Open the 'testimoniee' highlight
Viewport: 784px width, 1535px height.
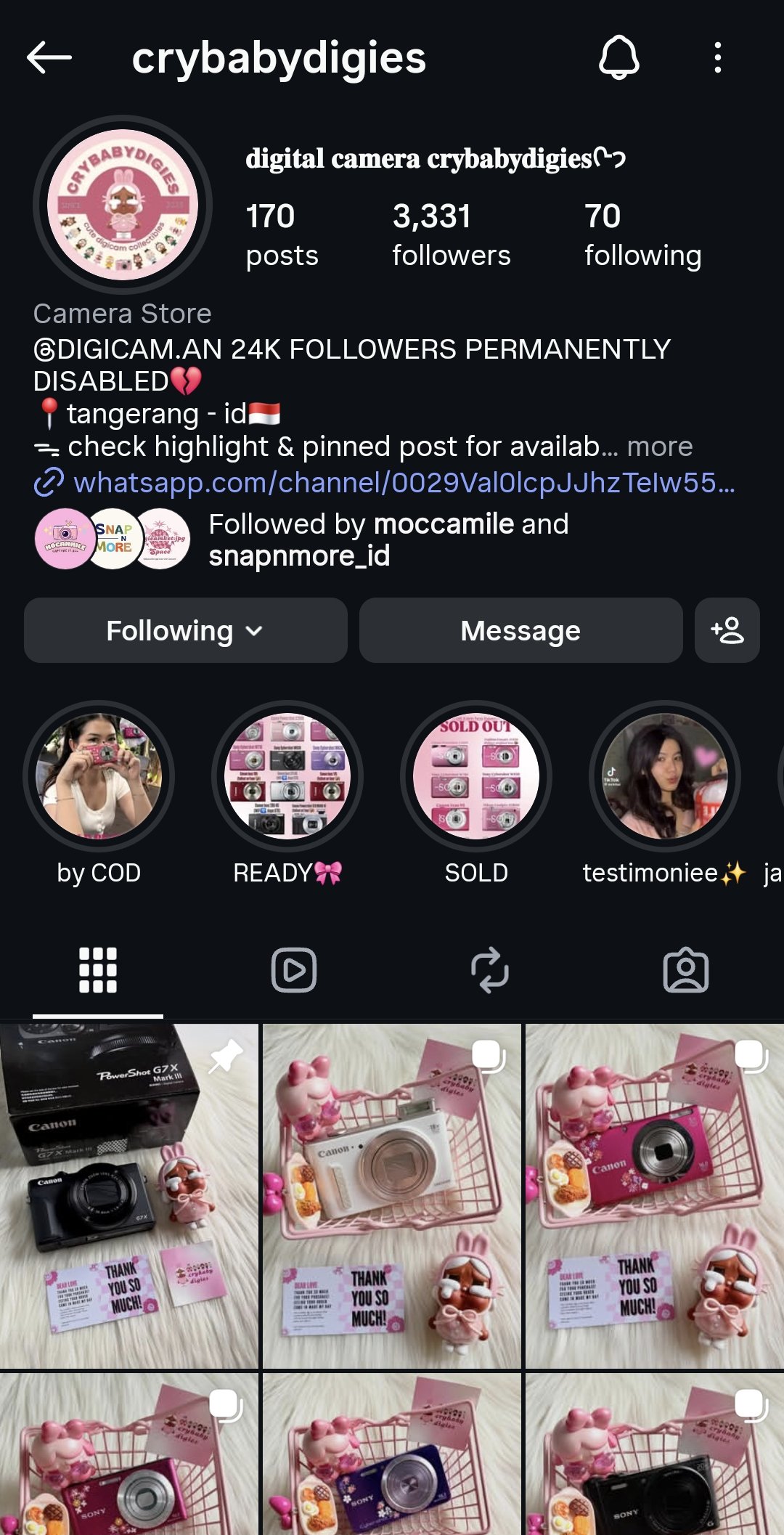click(664, 776)
